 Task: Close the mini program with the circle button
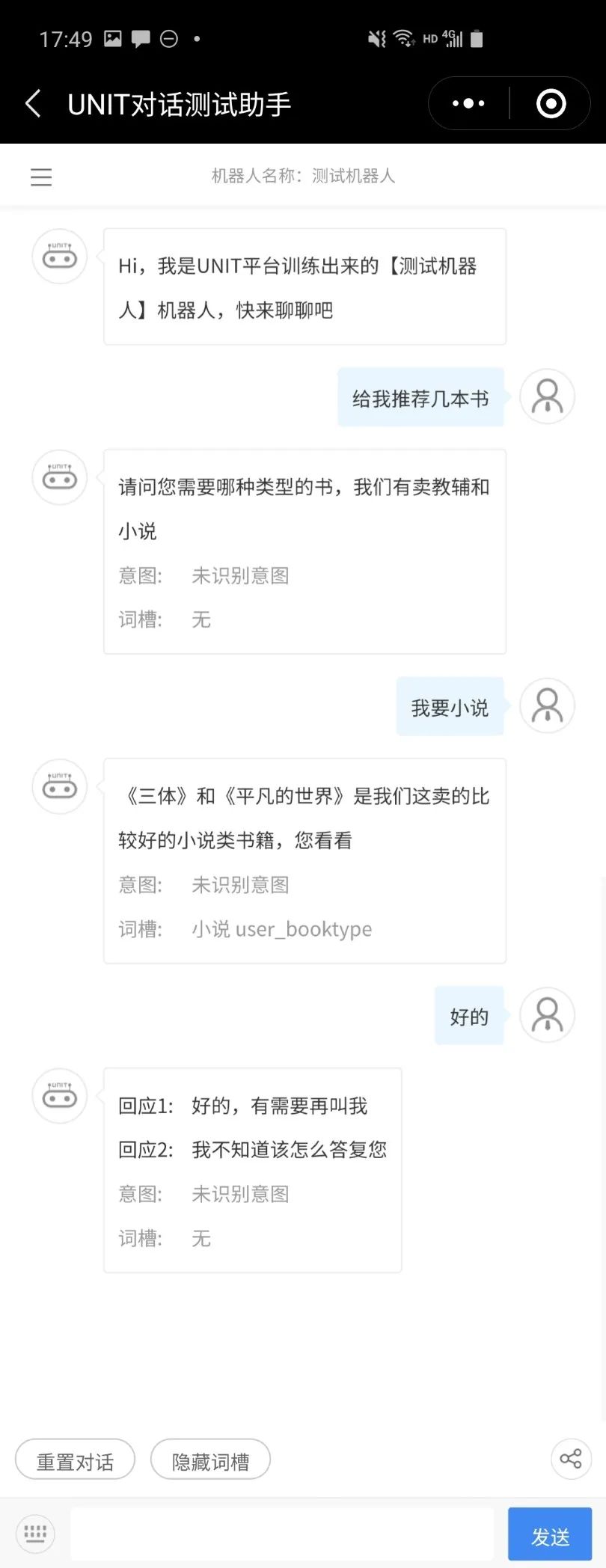pos(551,104)
